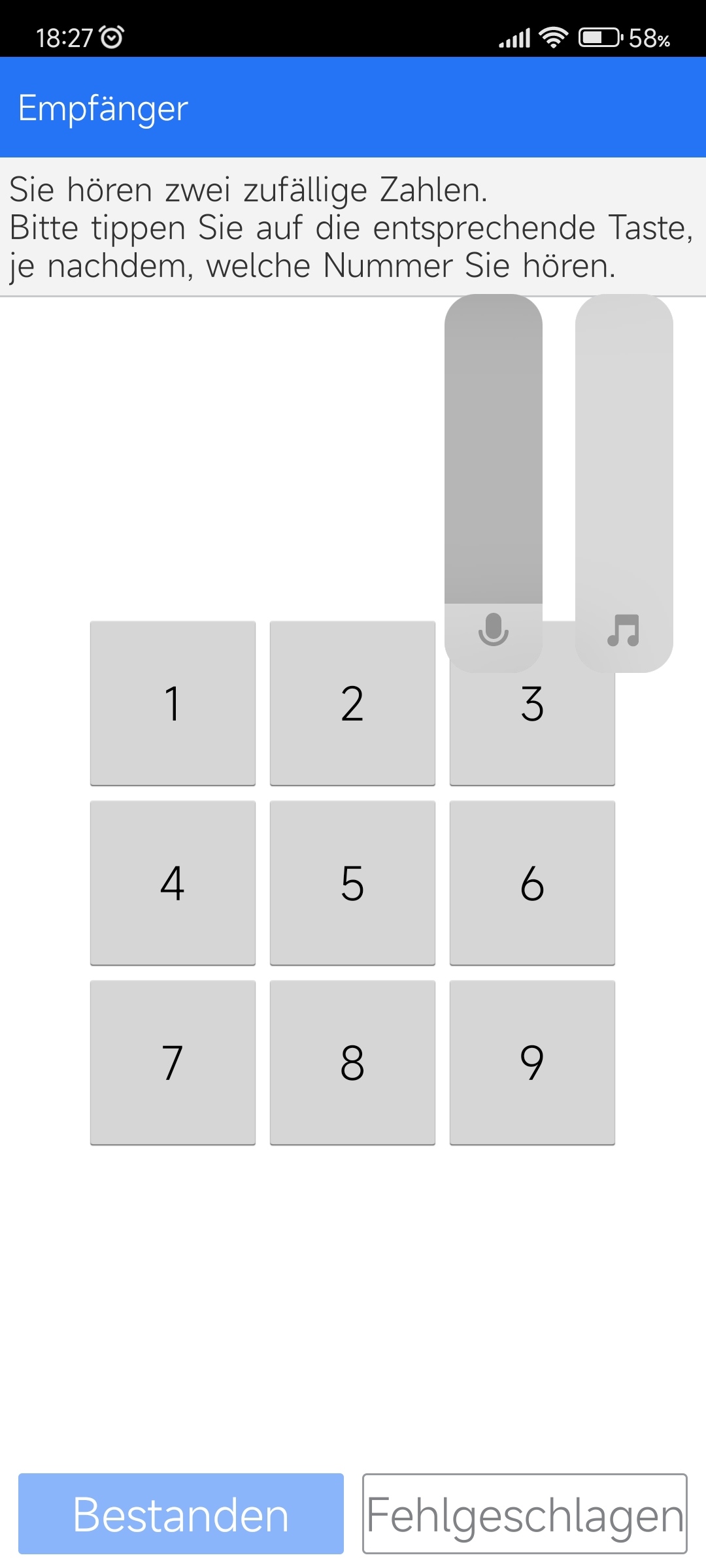Choose number key 4
This screenshot has height=1568, width=706.
pos(173,883)
